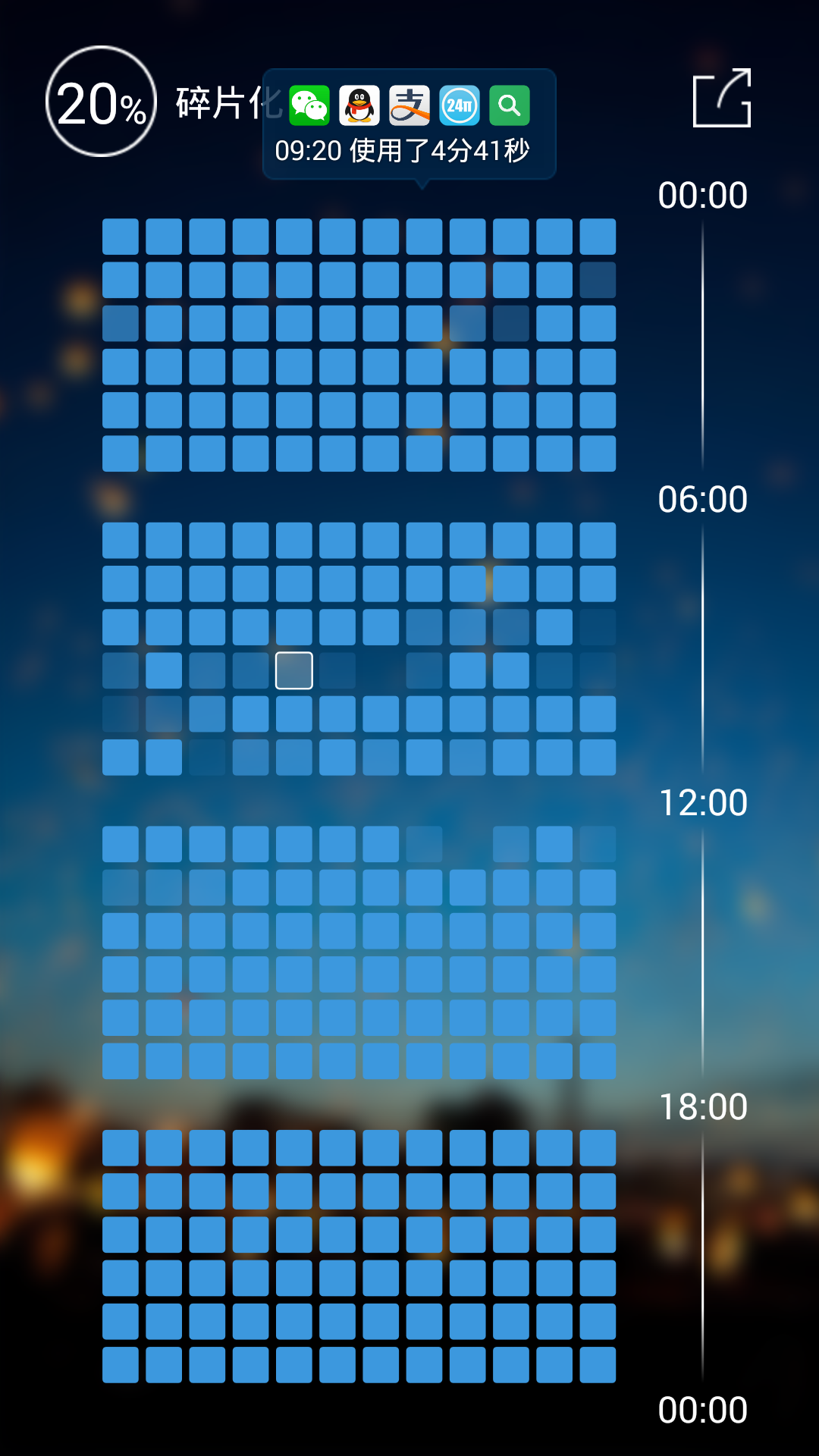Tap the outlined 09:20 time block
The width and height of the screenshot is (819, 1456).
(x=294, y=670)
